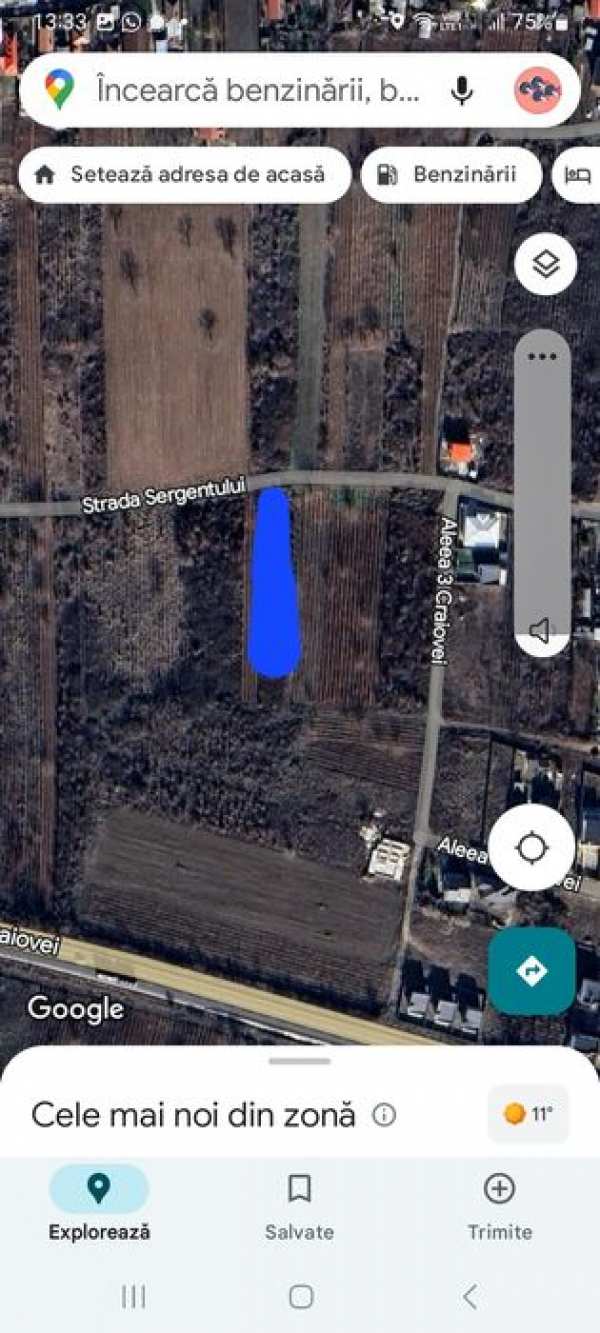Start voice search with the microphone
Screen dimensions: 600x1333
(461, 90)
